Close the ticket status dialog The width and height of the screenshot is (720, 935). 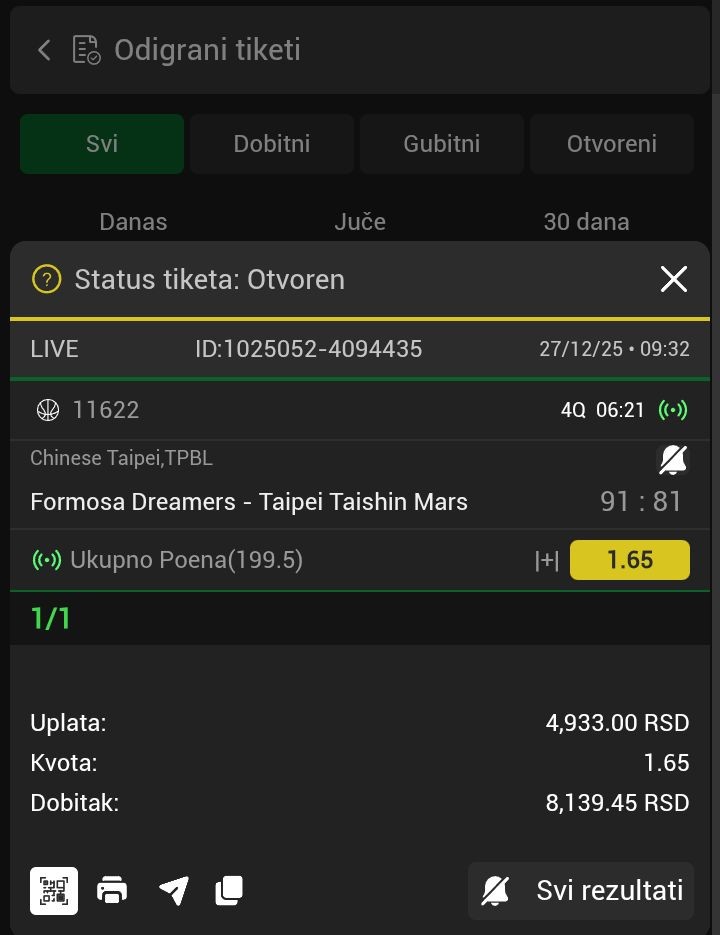[674, 279]
